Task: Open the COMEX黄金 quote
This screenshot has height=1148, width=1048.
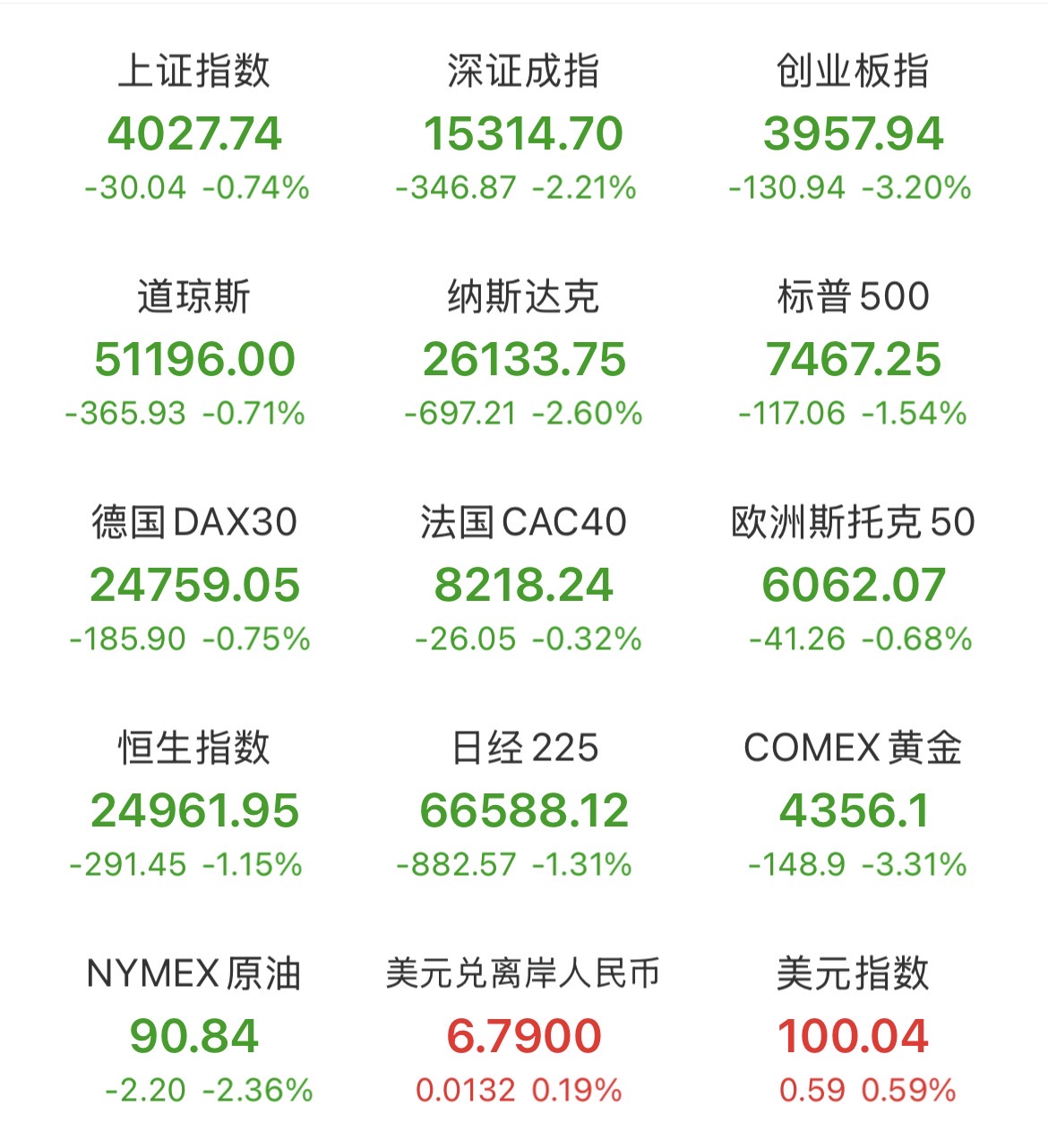Action: click(x=852, y=805)
